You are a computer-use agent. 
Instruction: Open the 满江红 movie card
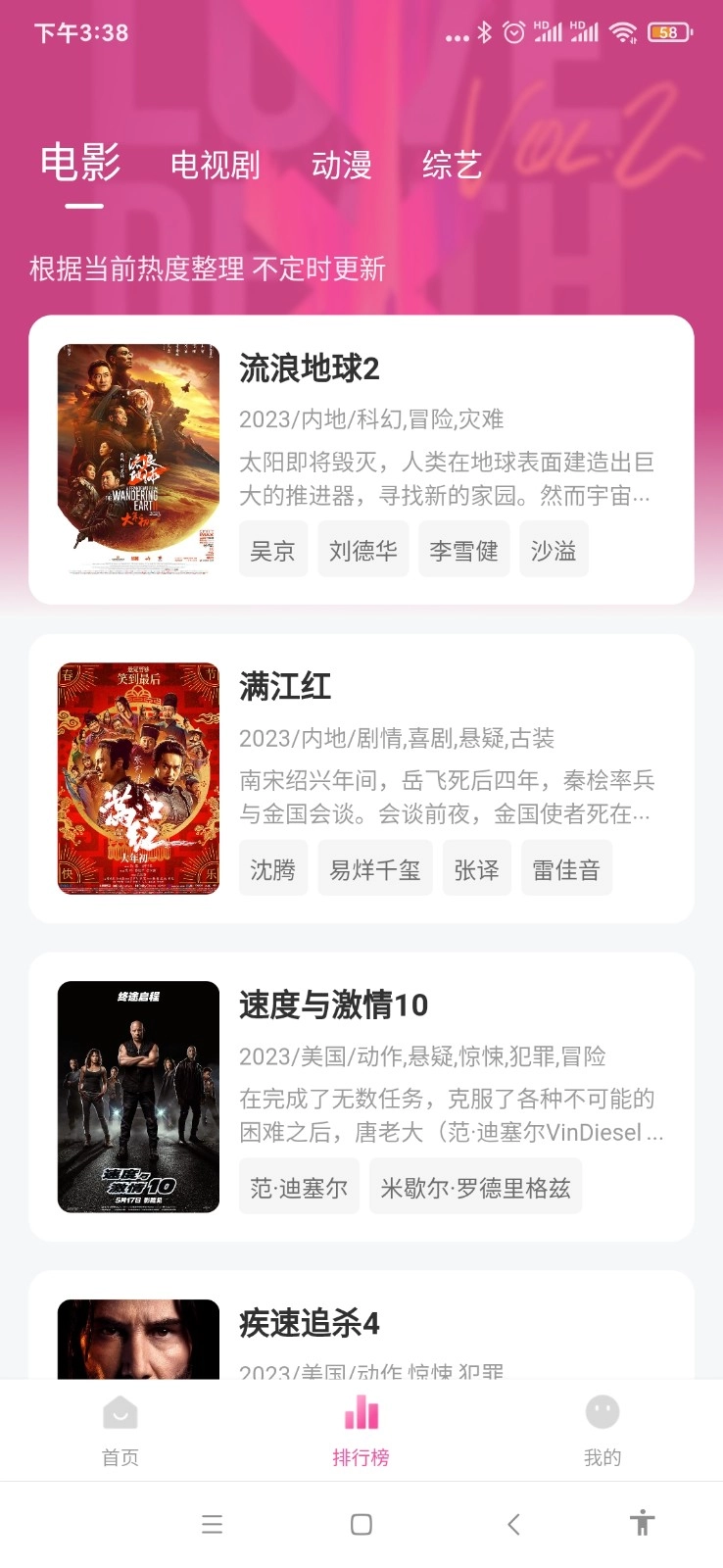pos(361,779)
